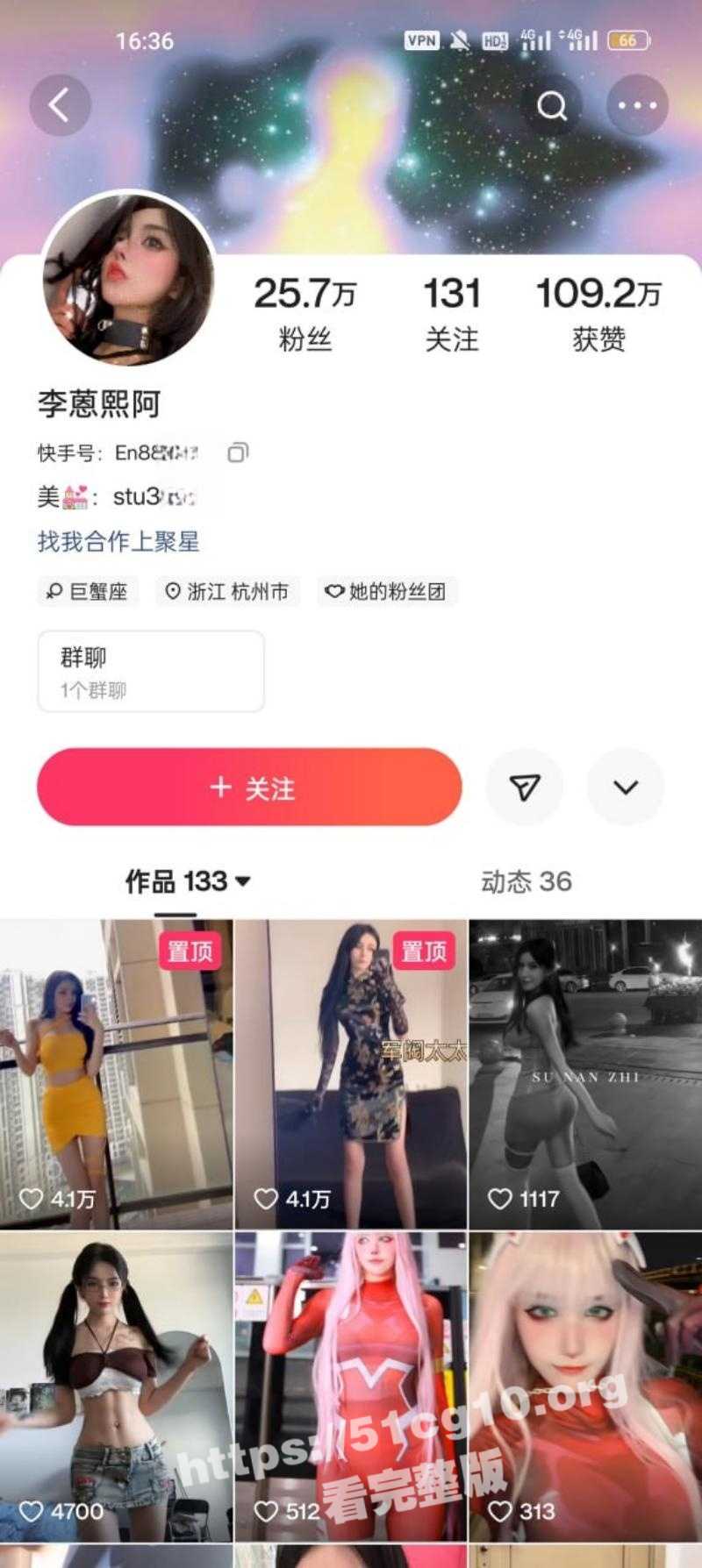
Task: Switch to the 动态 36 tab
Action: [526, 881]
